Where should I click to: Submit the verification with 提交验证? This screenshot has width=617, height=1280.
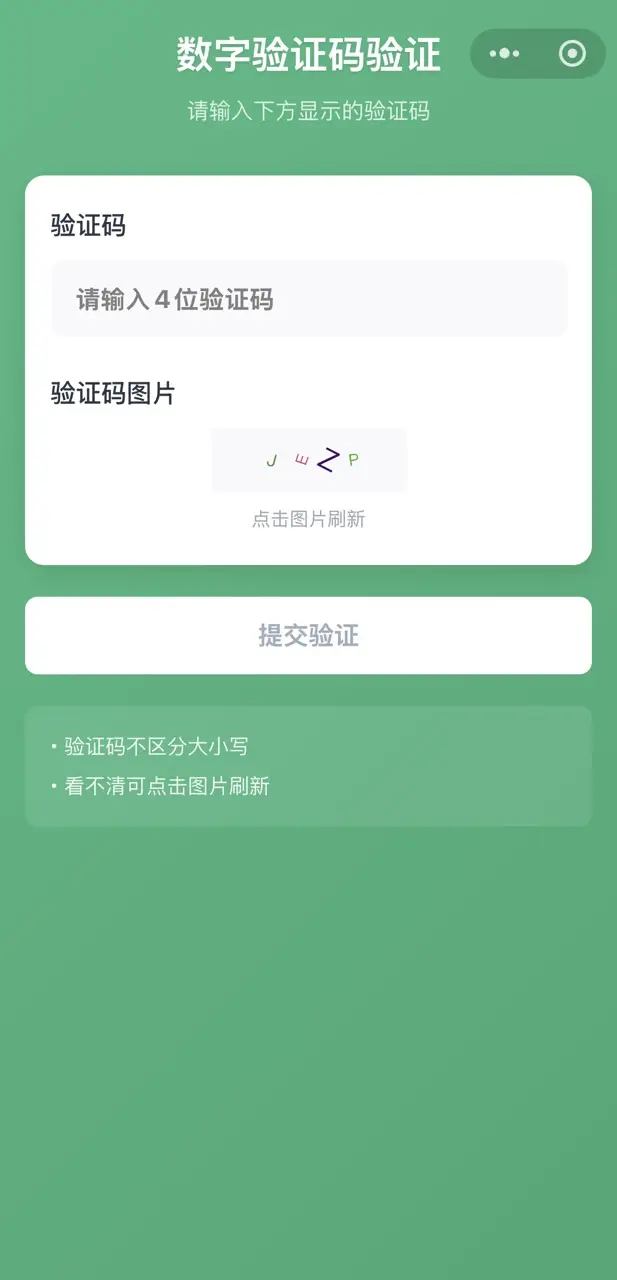click(x=308, y=635)
